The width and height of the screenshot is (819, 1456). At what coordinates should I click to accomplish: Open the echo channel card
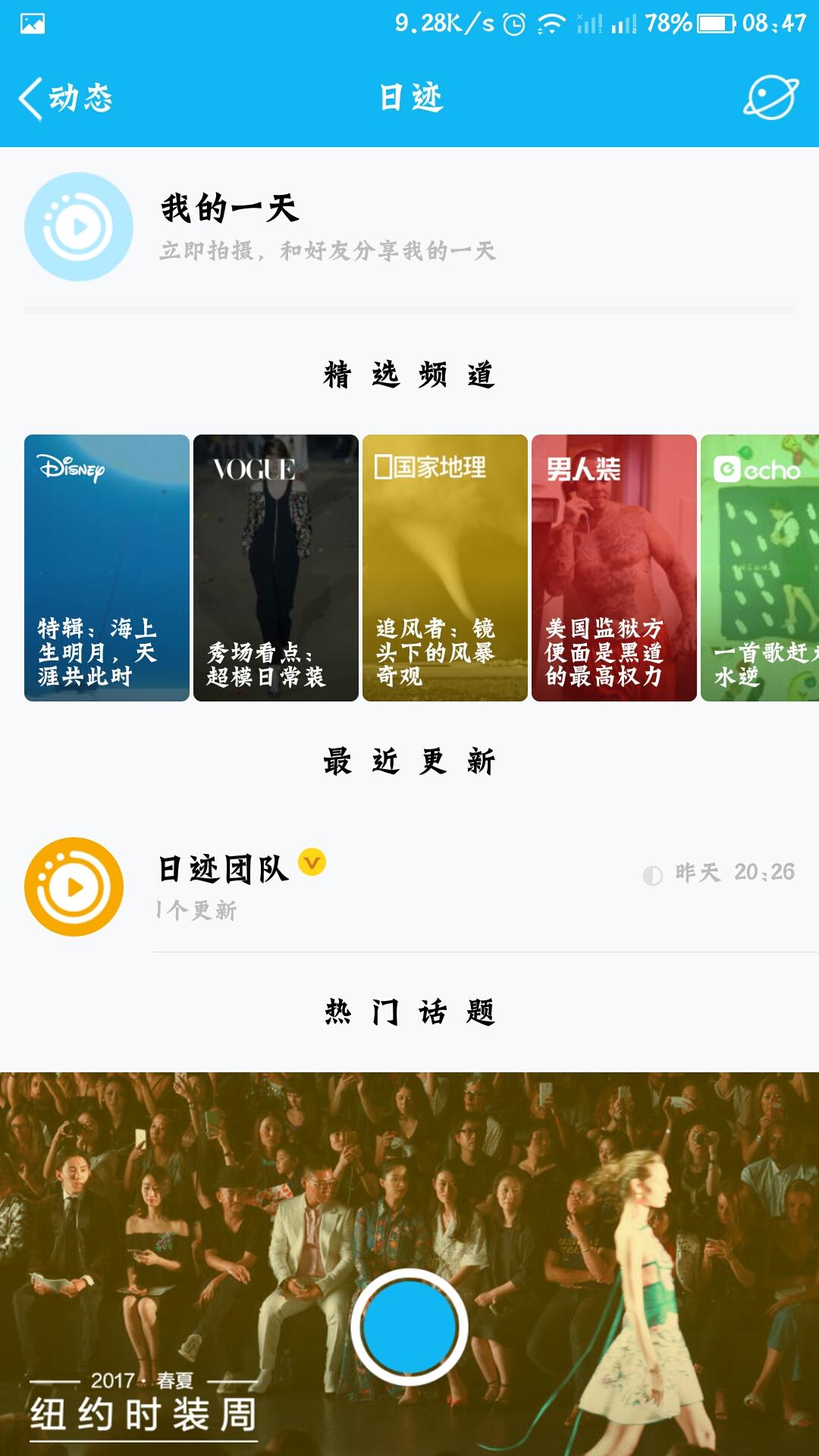pyautogui.click(x=760, y=568)
